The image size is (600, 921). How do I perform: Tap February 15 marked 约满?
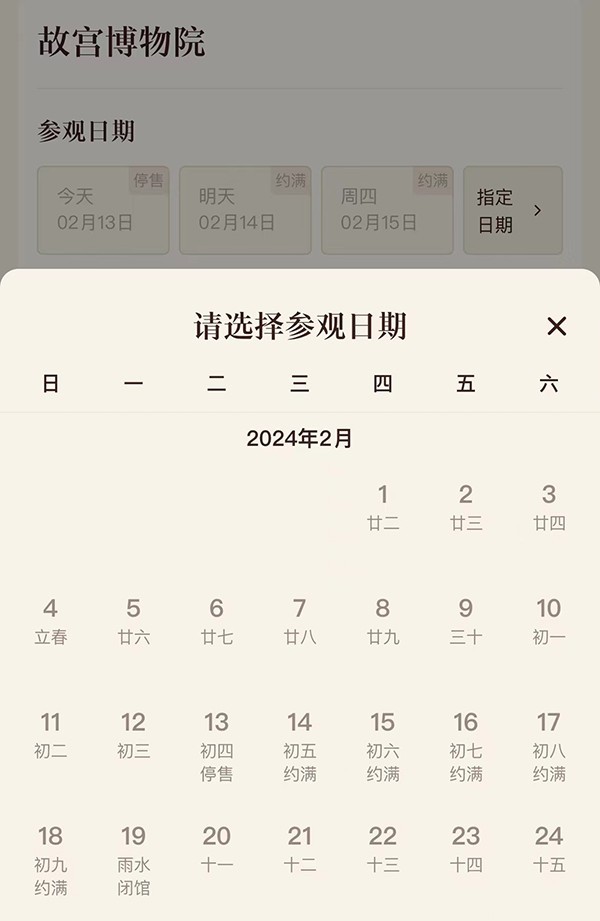[x=382, y=746]
